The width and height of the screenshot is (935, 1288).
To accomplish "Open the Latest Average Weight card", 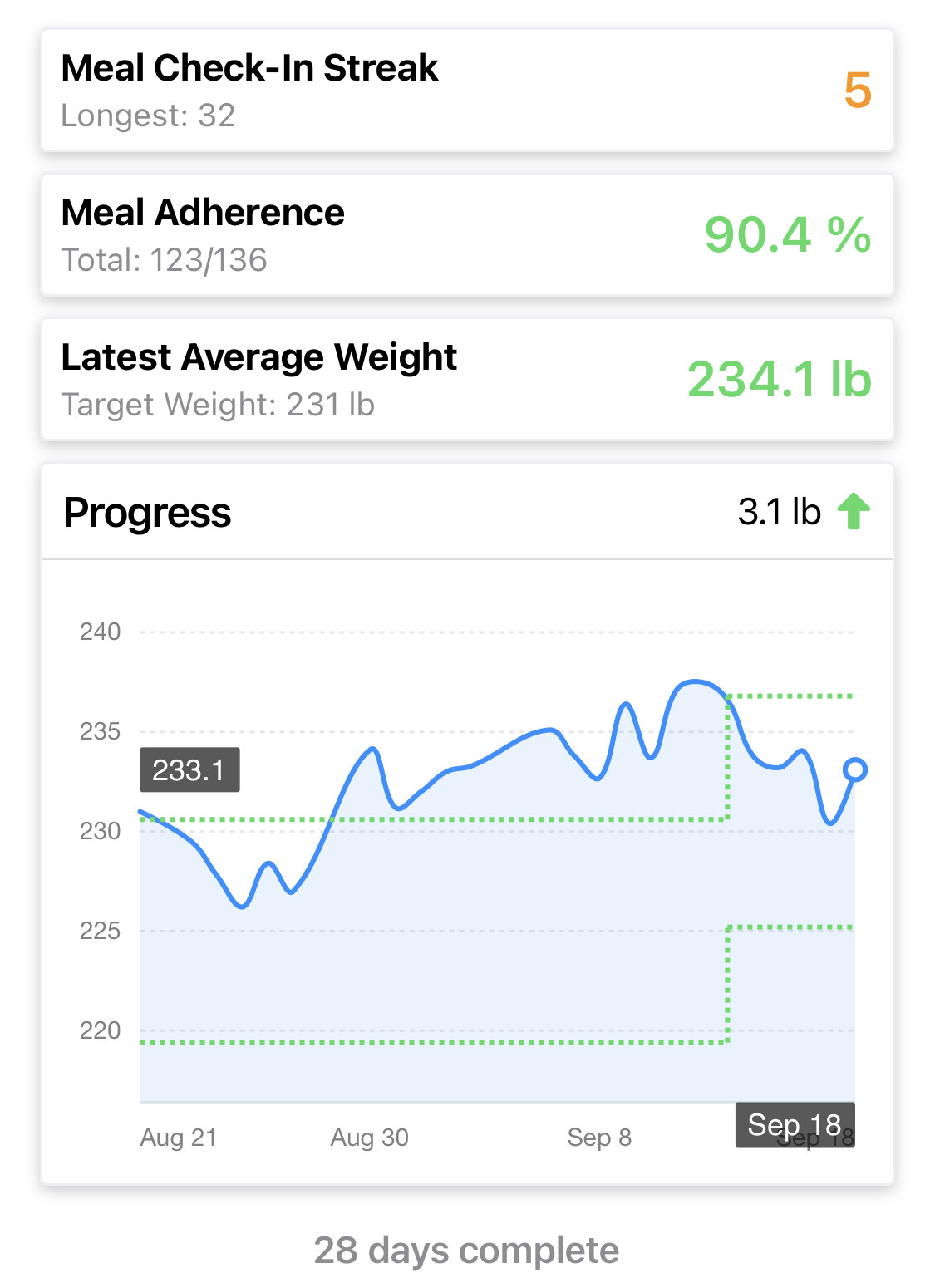I will tap(467, 380).
